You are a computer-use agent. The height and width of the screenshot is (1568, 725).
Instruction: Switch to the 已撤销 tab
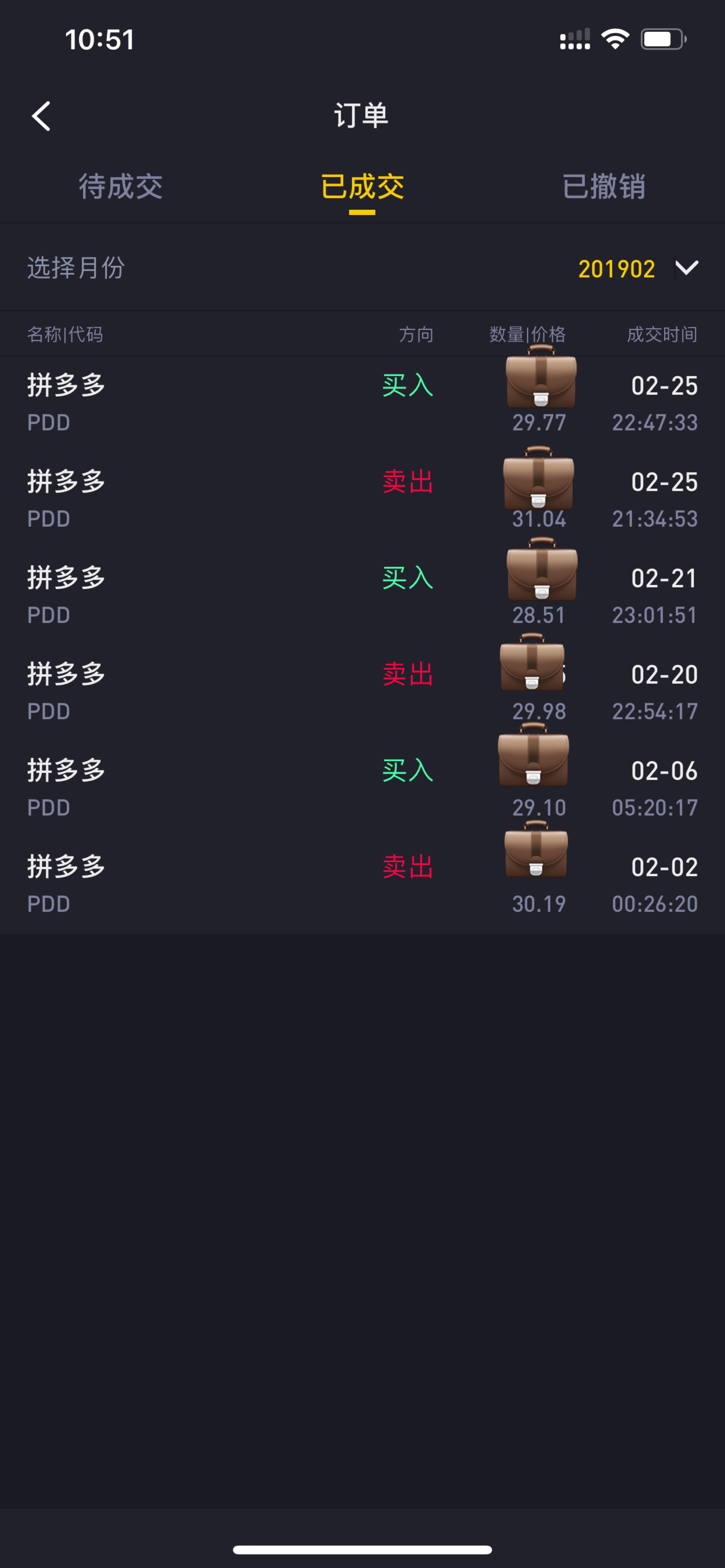pyautogui.click(x=604, y=186)
